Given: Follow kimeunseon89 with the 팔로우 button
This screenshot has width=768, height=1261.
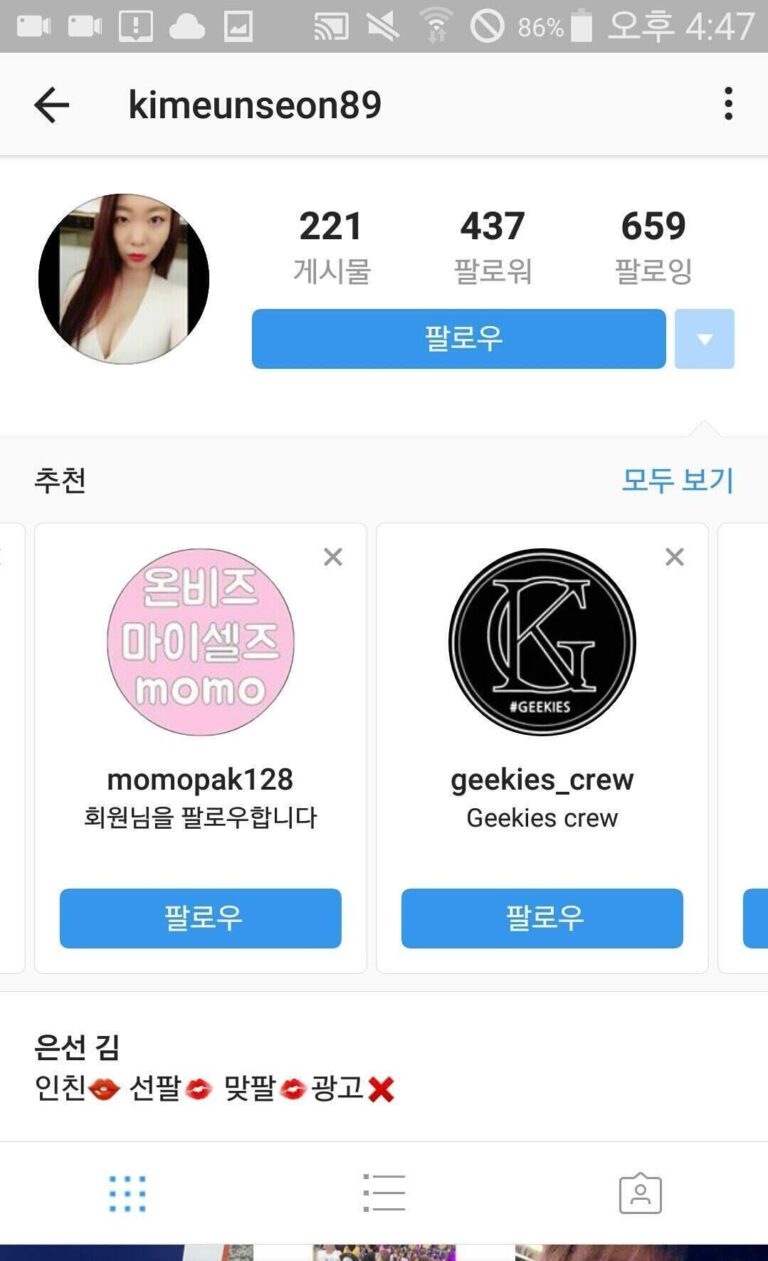Looking at the screenshot, I should click(458, 338).
